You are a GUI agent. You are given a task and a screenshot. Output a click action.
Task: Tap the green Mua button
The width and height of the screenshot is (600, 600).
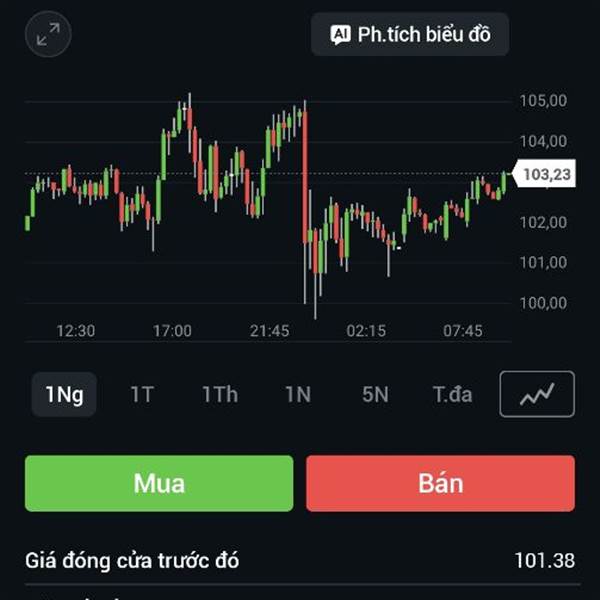159,484
